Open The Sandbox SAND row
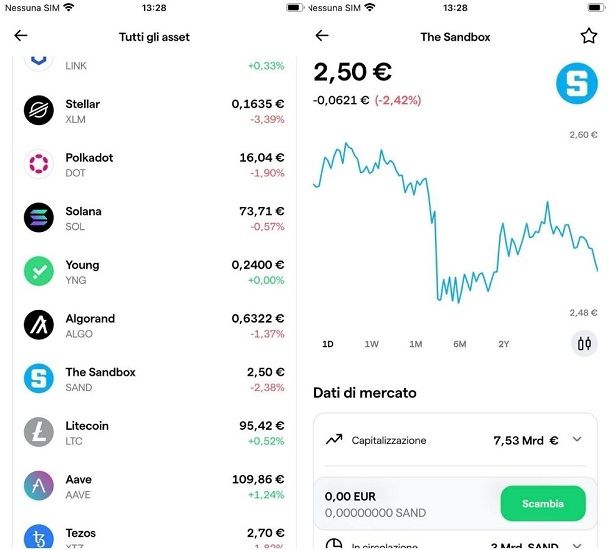Image resolution: width=610 pixels, height=550 pixels. click(153, 379)
